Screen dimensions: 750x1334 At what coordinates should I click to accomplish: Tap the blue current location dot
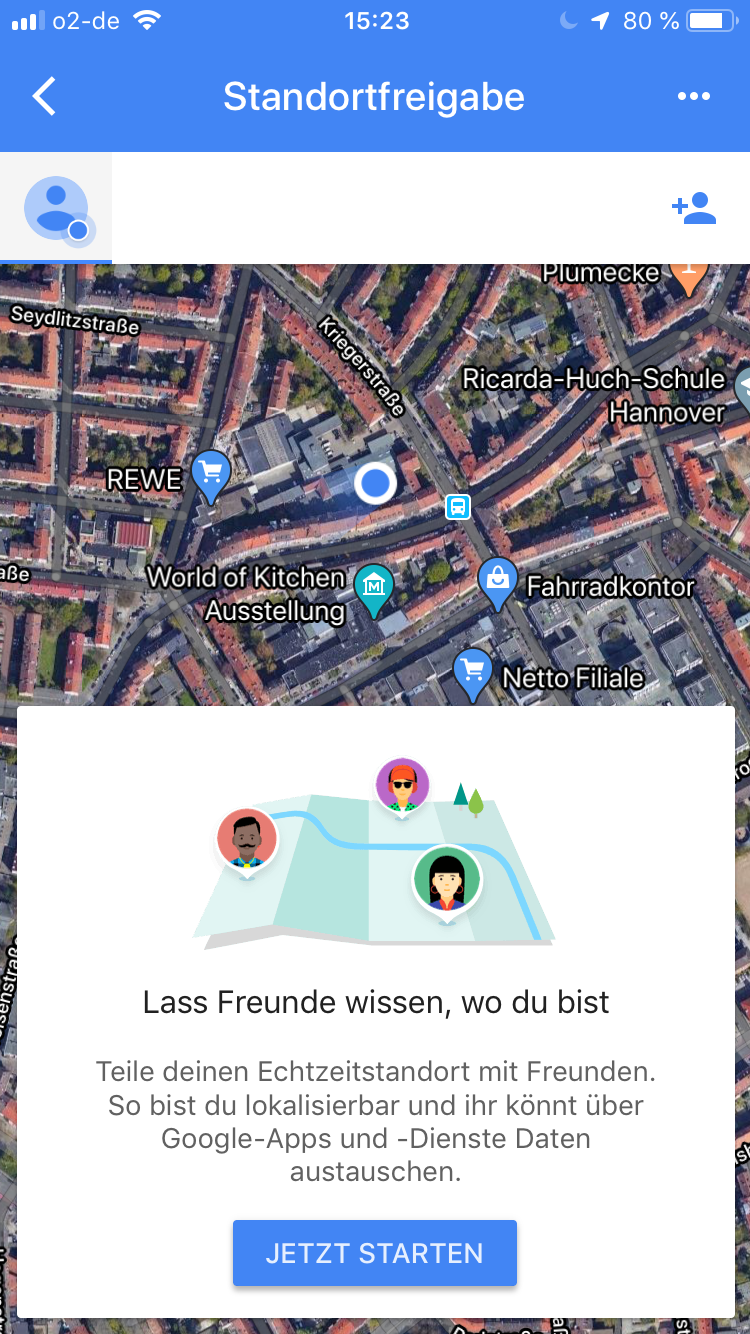click(x=375, y=483)
